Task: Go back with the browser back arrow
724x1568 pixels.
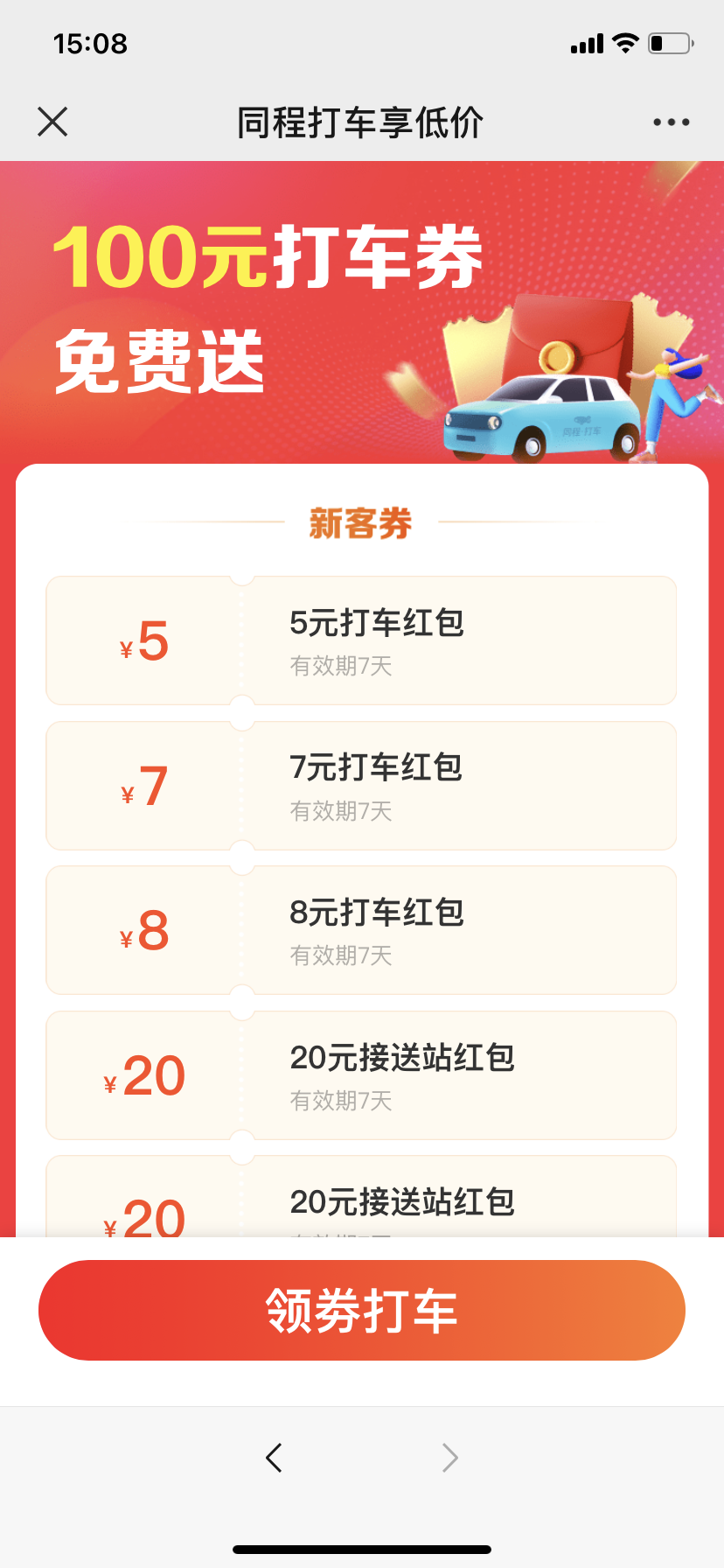Action: (274, 1457)
